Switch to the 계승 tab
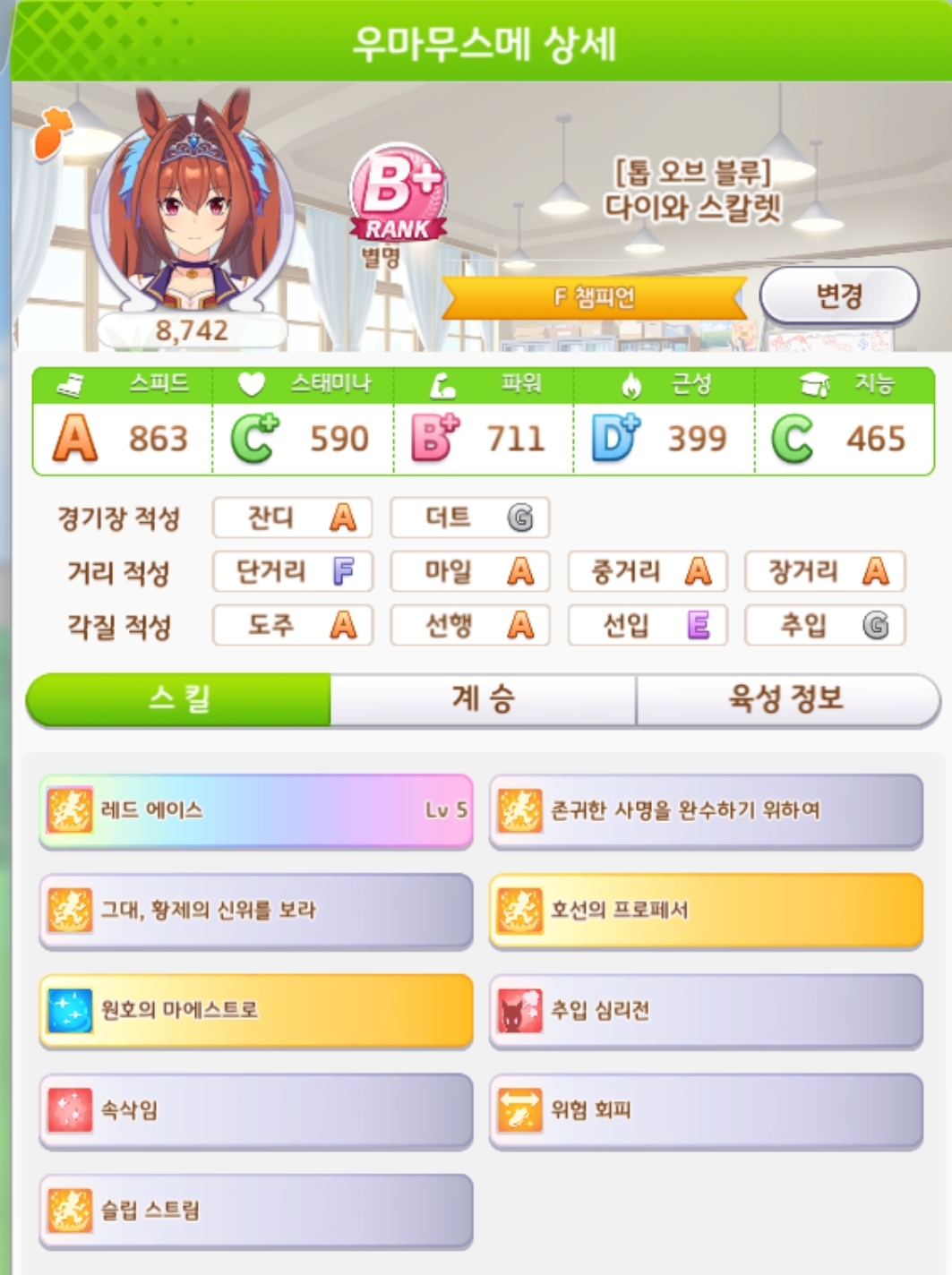 point(483,698)
